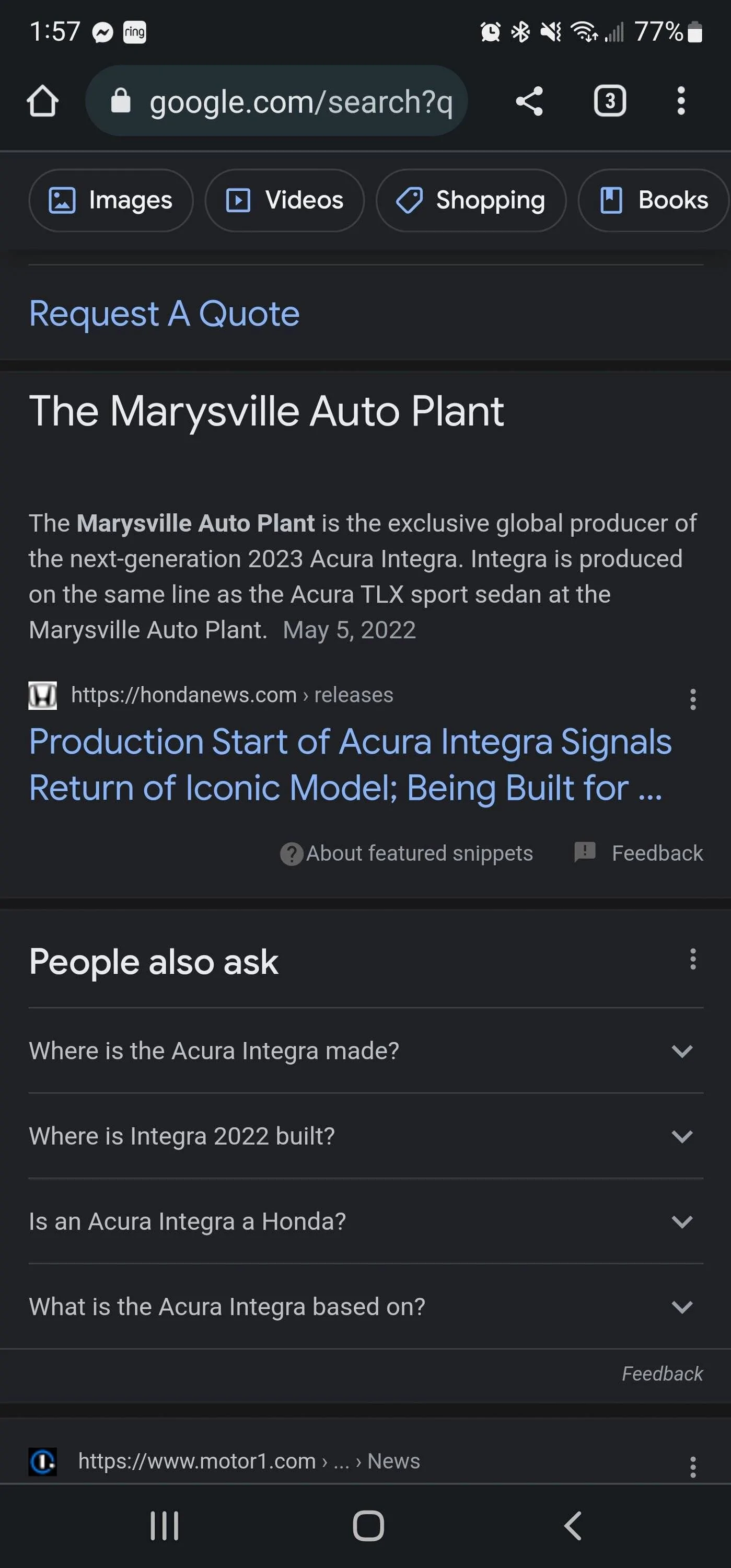Tap 'About featured snippets'
Screen dimensions: 731x1568
pos(408,853)
